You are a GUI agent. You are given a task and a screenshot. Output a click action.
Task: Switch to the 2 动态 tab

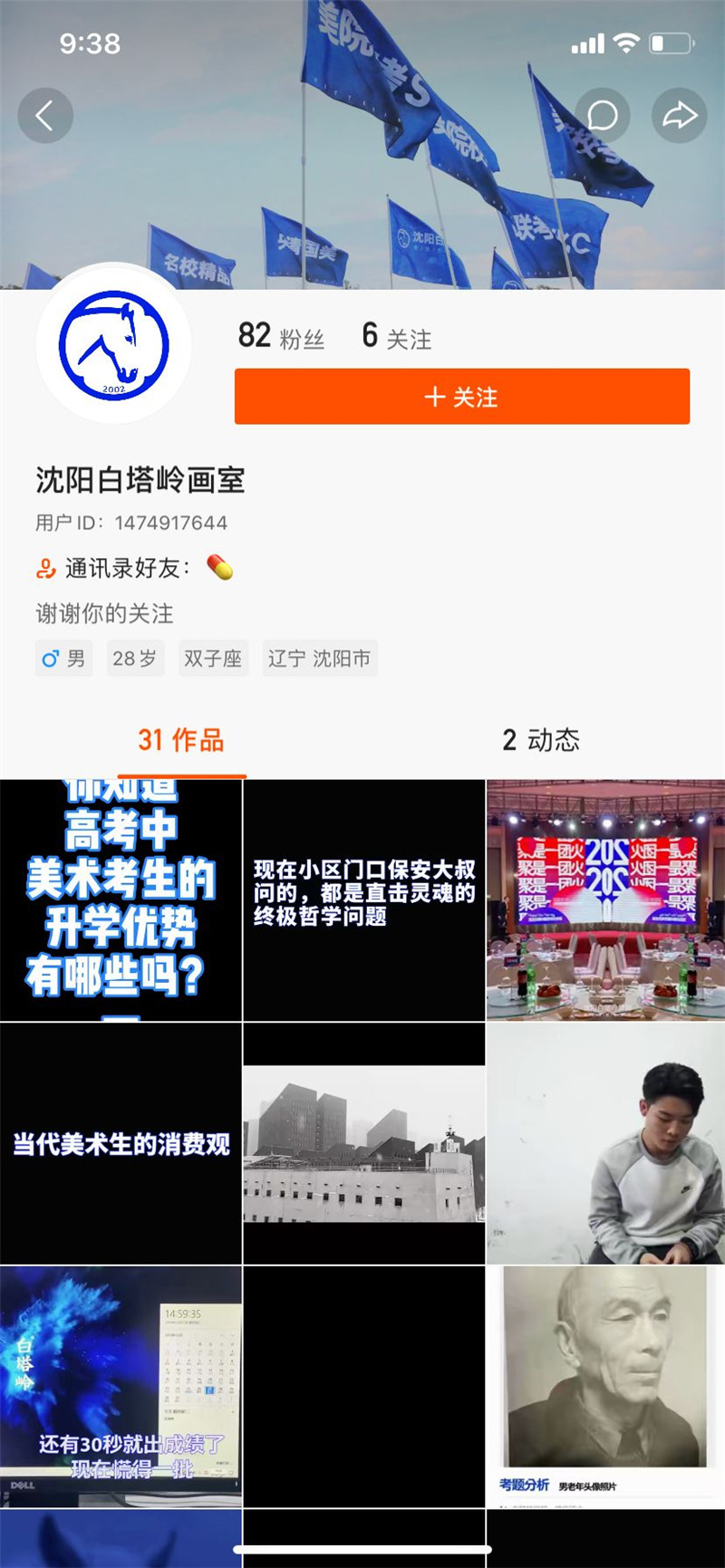coord(541,740)
